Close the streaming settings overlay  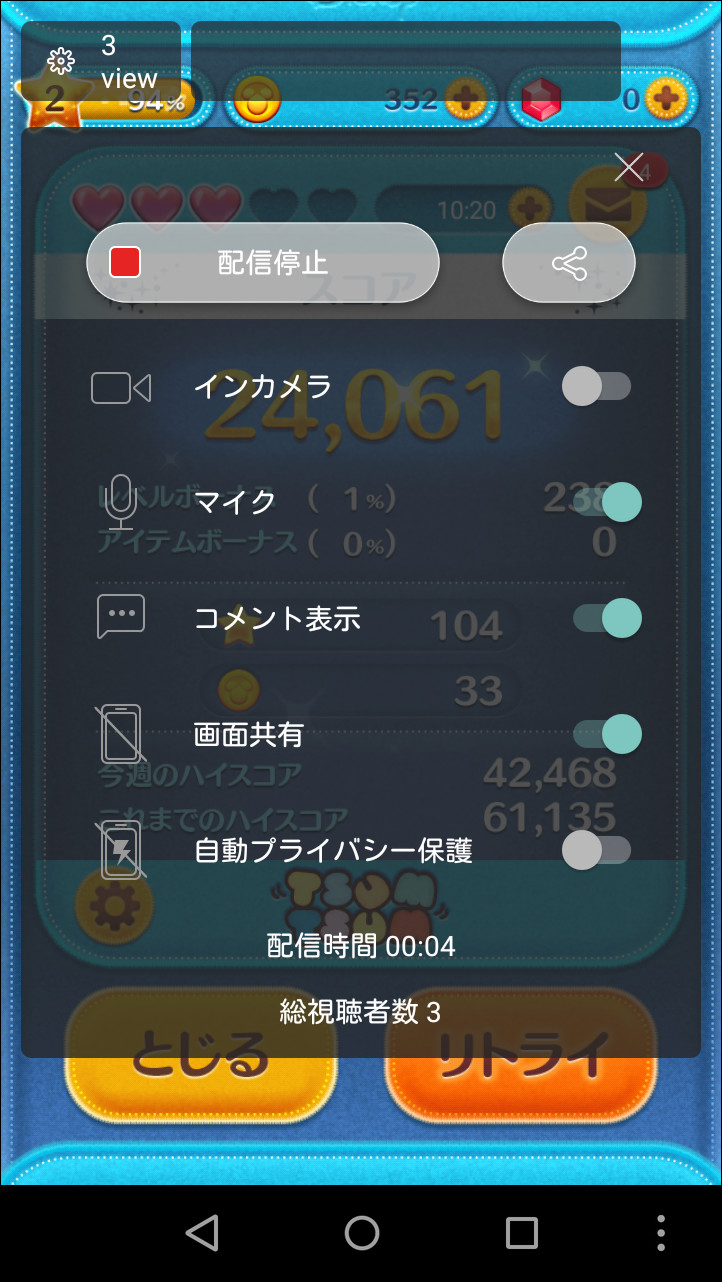tap(629, 167)
